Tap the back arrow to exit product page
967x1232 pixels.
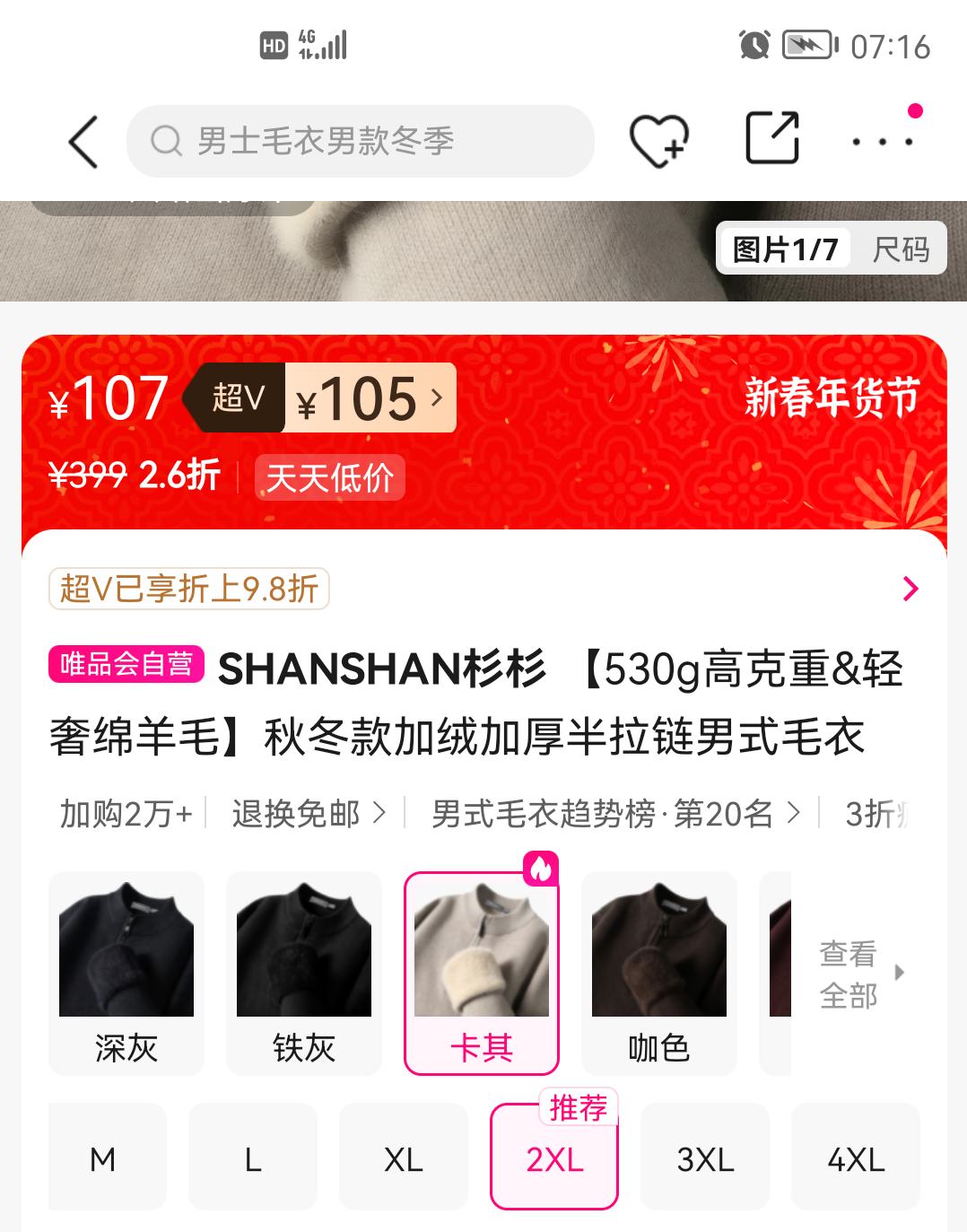(x=82, y=141)
